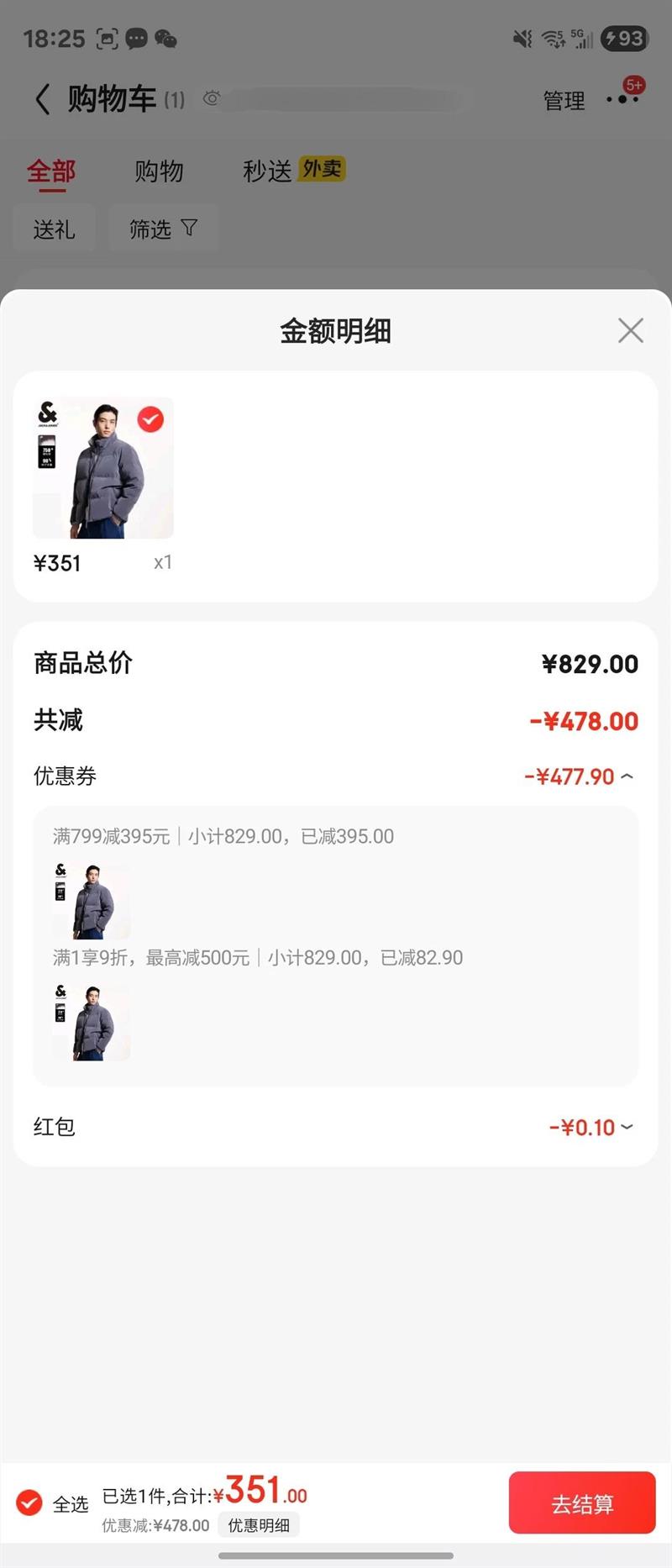Screen dimensions: 672x1568
Task: Select the 全部 tab
Action: (x=51, y=171)
